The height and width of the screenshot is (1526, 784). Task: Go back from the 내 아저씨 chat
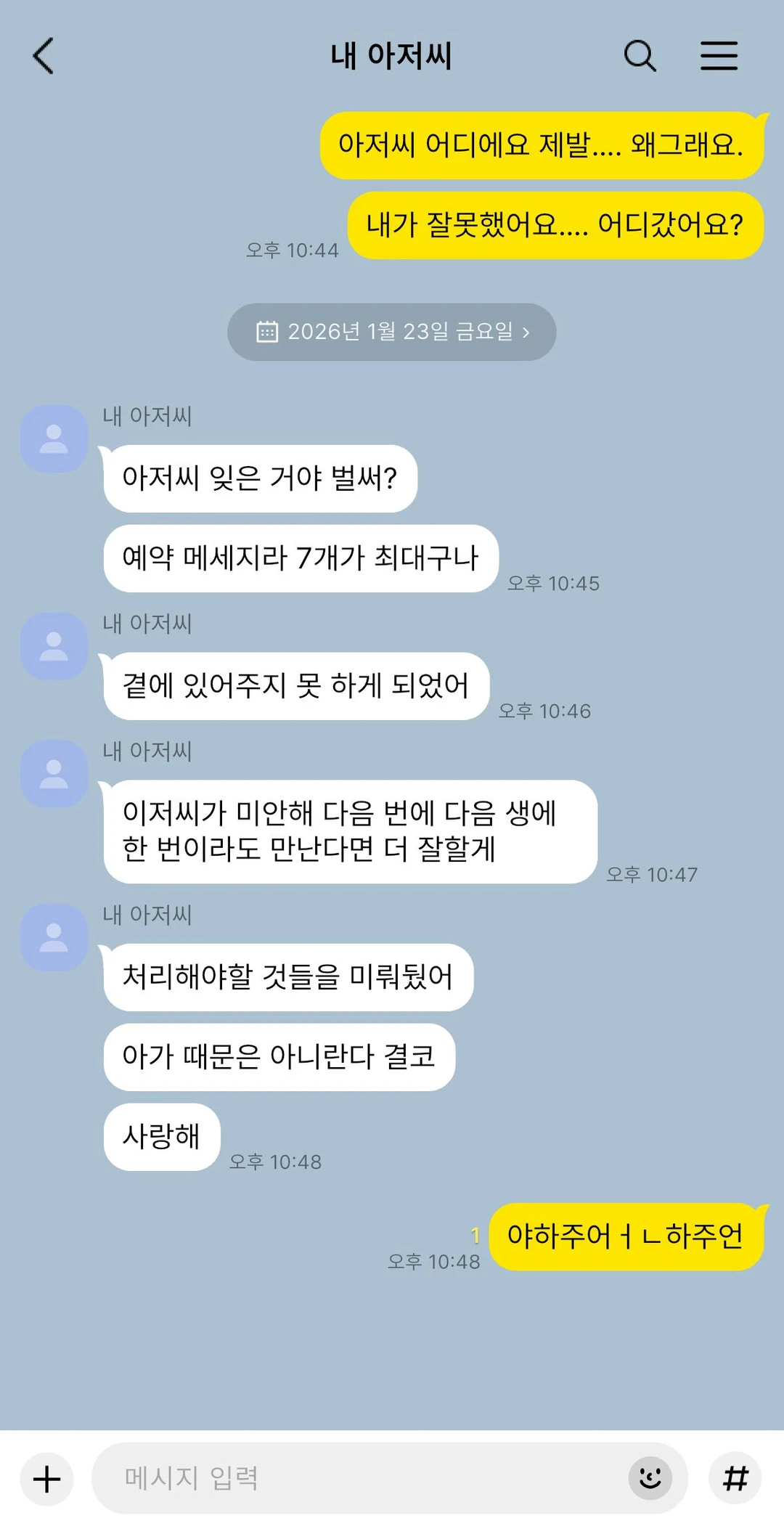coord(44,56)
